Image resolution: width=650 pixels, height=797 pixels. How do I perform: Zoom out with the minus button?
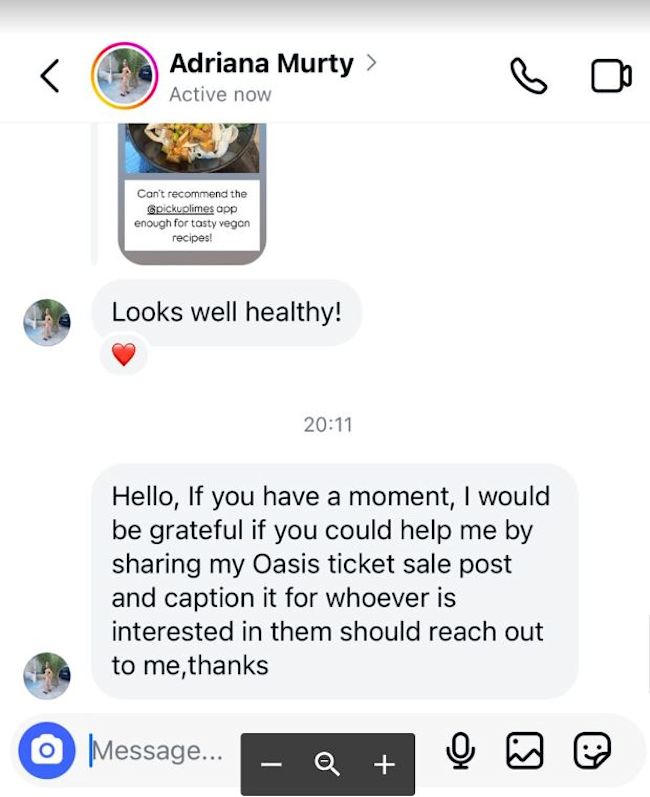tap(271, 765)
